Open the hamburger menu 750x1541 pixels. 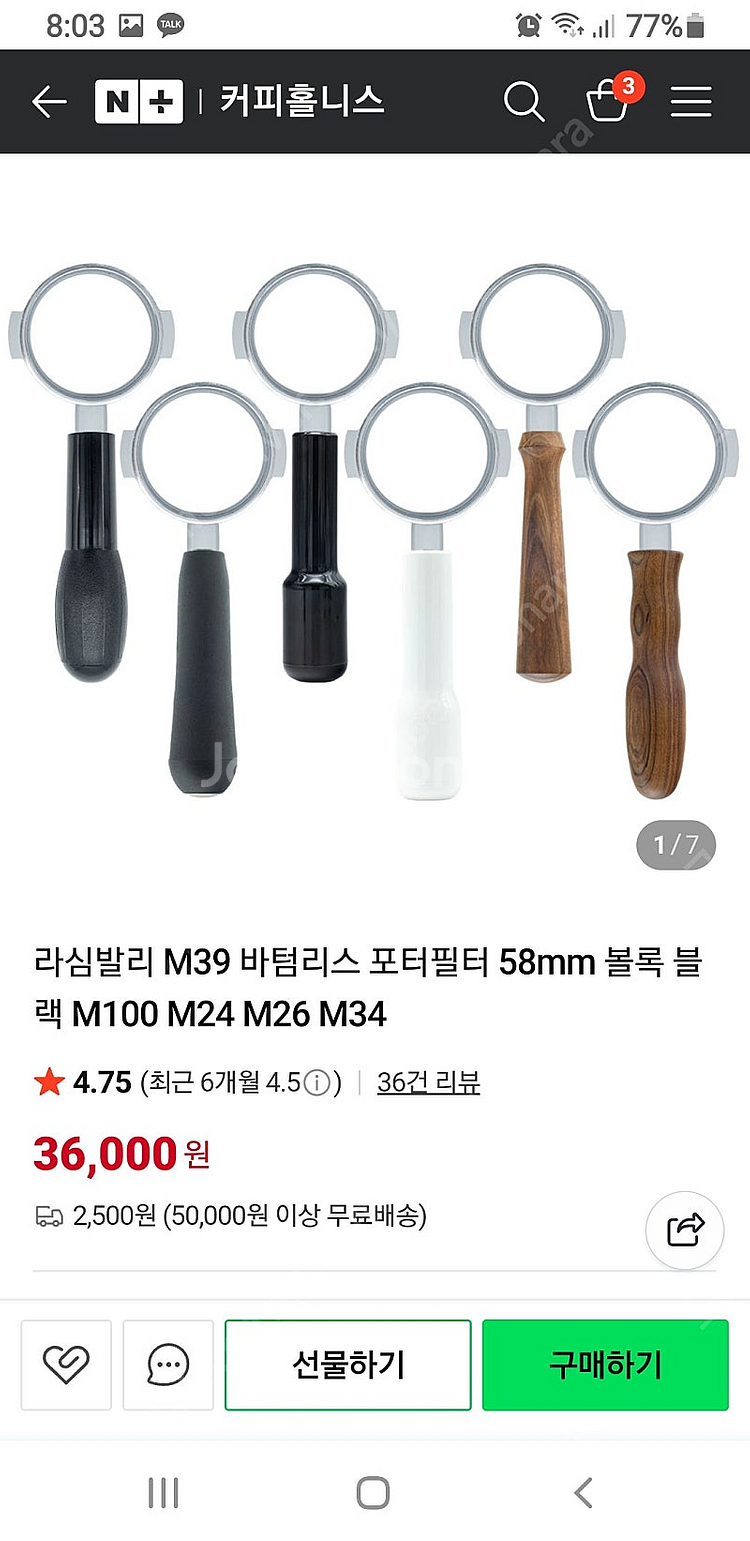pyautogui.click(x=690, y=101)
